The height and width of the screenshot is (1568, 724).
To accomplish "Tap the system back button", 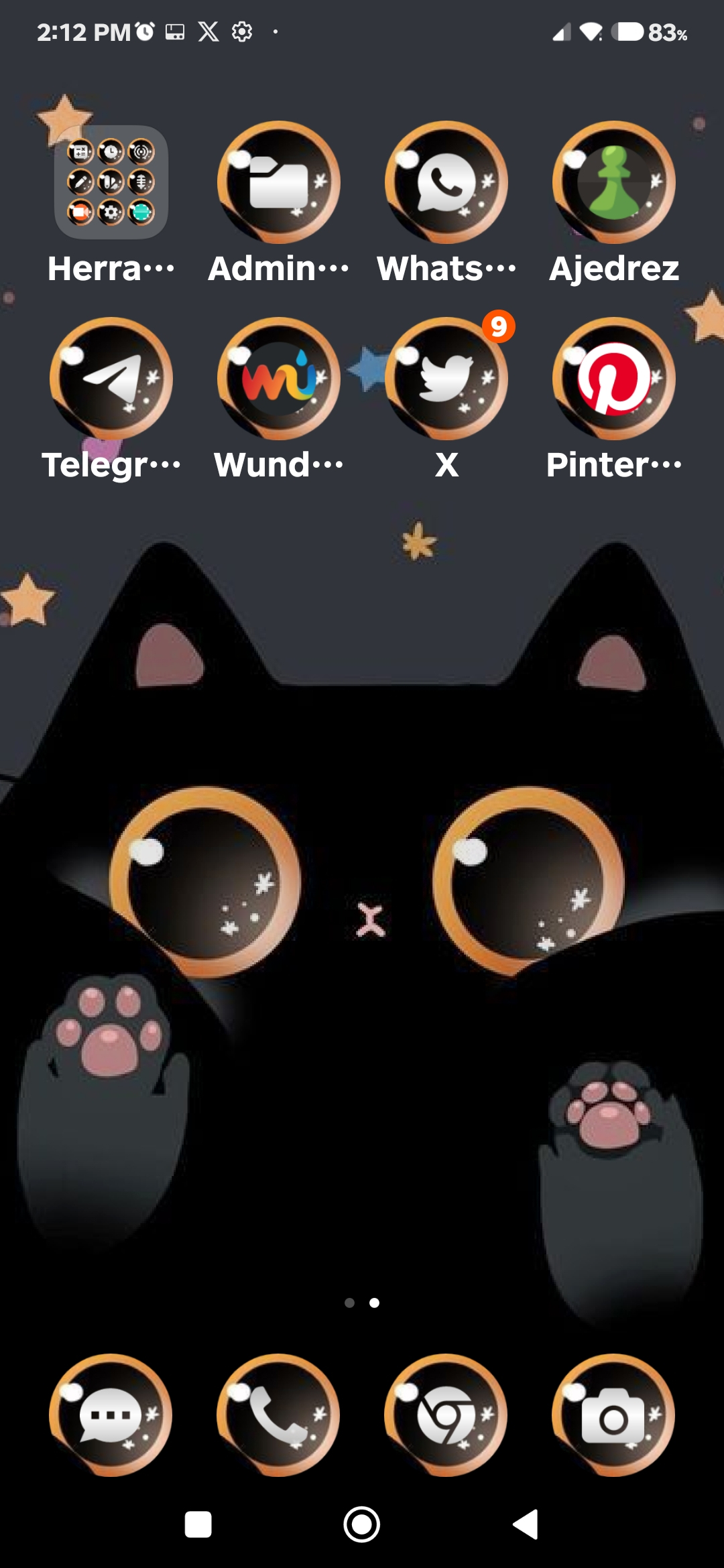I will click(526, 1524).
